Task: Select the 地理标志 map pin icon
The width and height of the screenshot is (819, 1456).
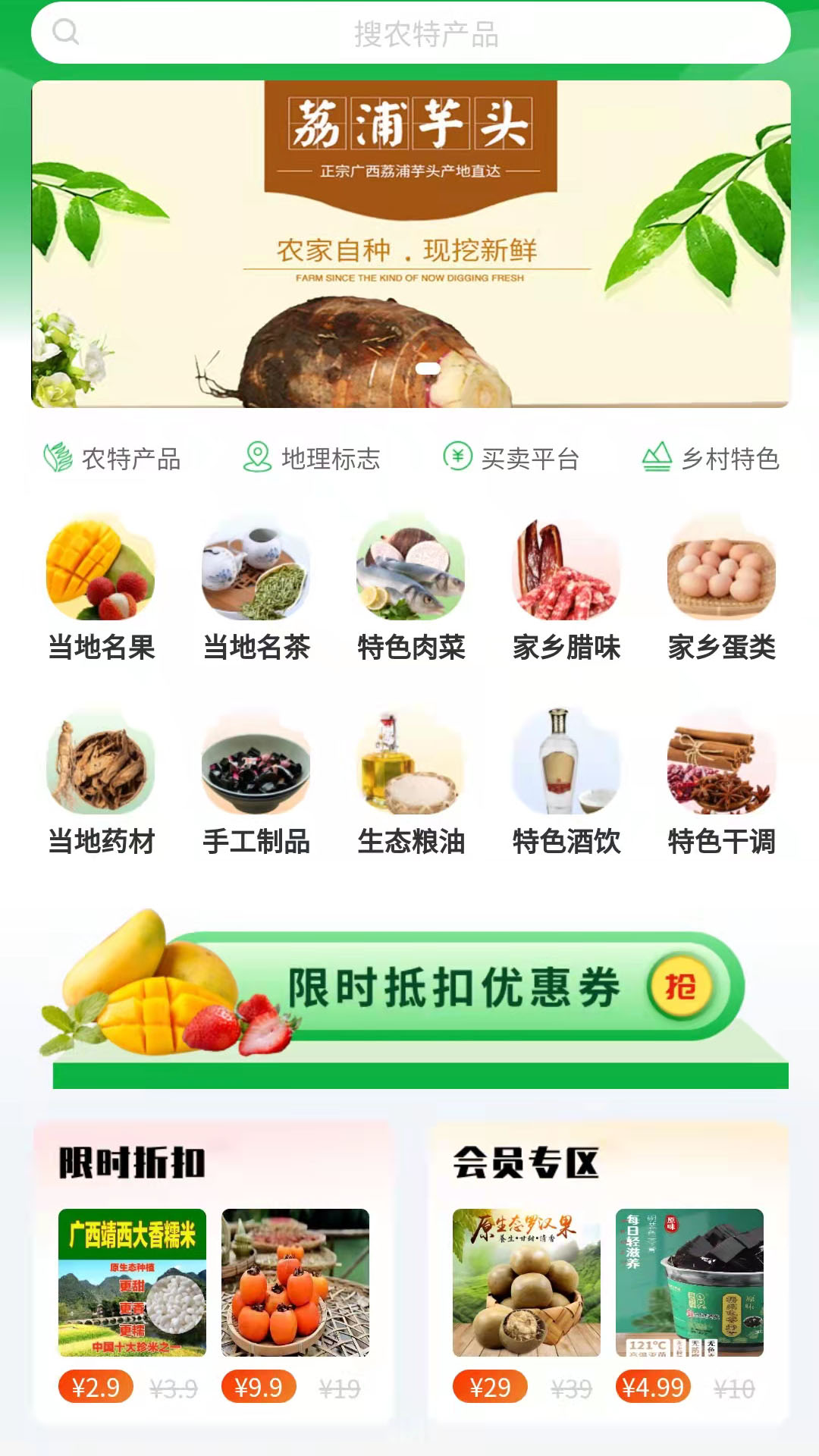Action: click(257, 456)
